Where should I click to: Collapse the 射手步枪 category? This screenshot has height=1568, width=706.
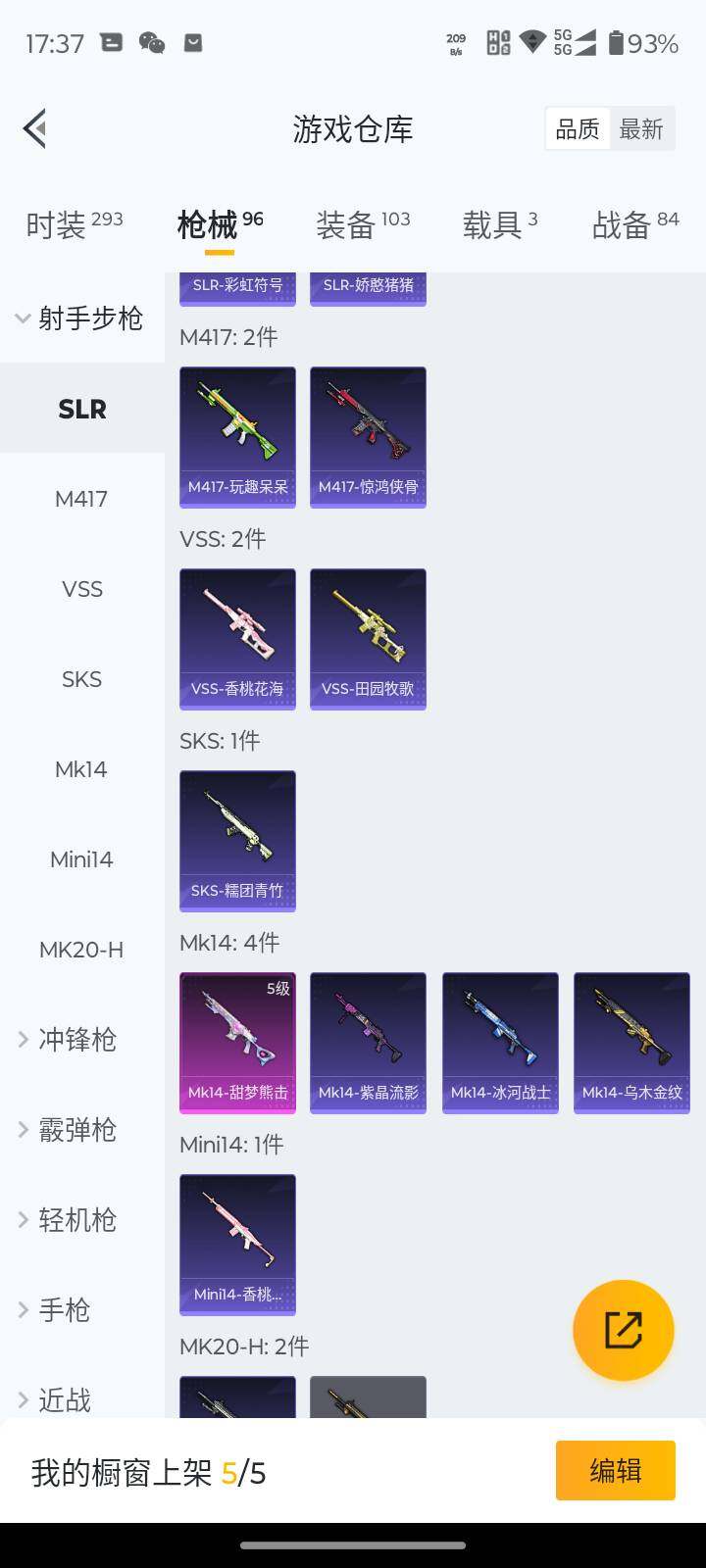pyautogui.click(x=80, y=318)
